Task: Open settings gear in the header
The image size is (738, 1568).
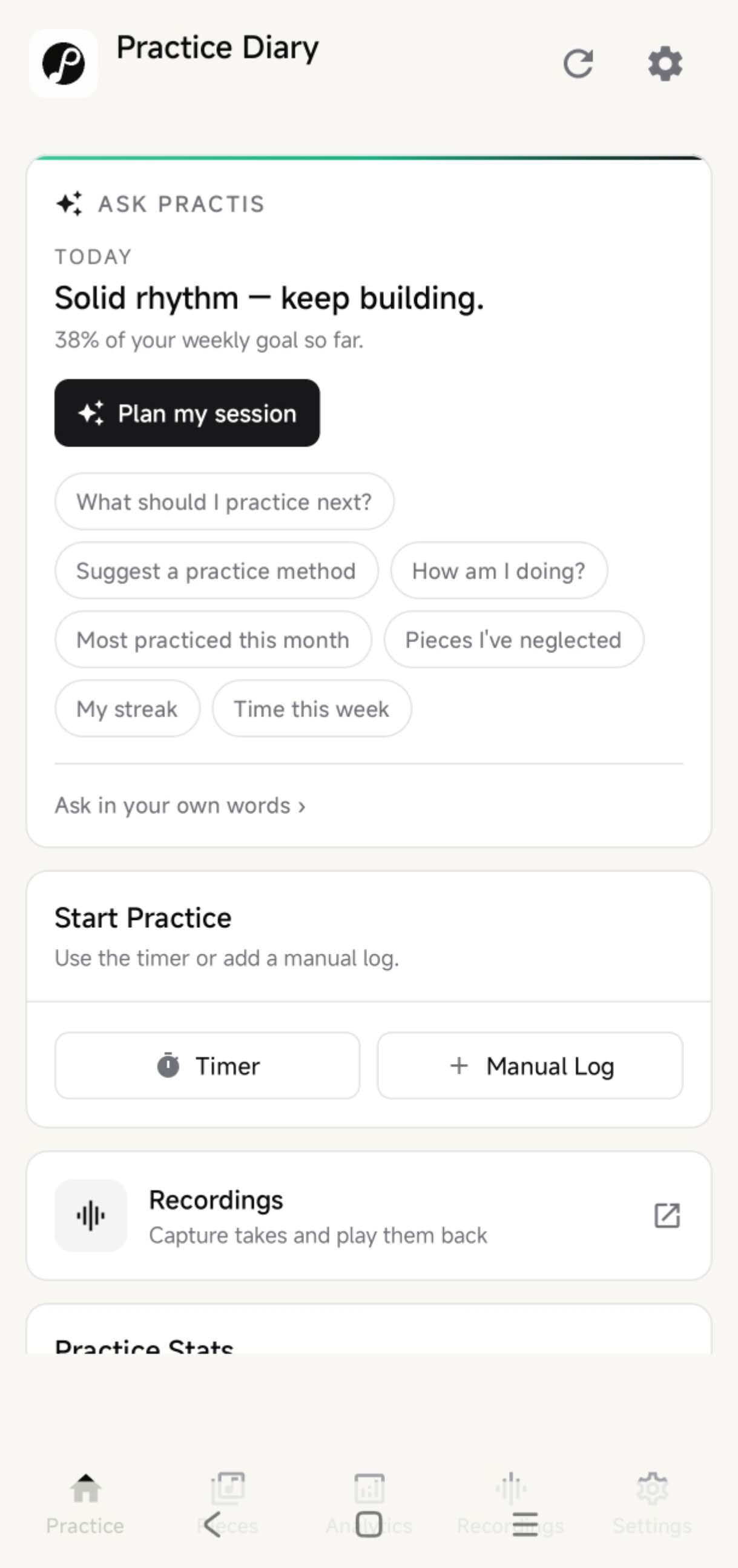Action: click(x=665, y=64)
